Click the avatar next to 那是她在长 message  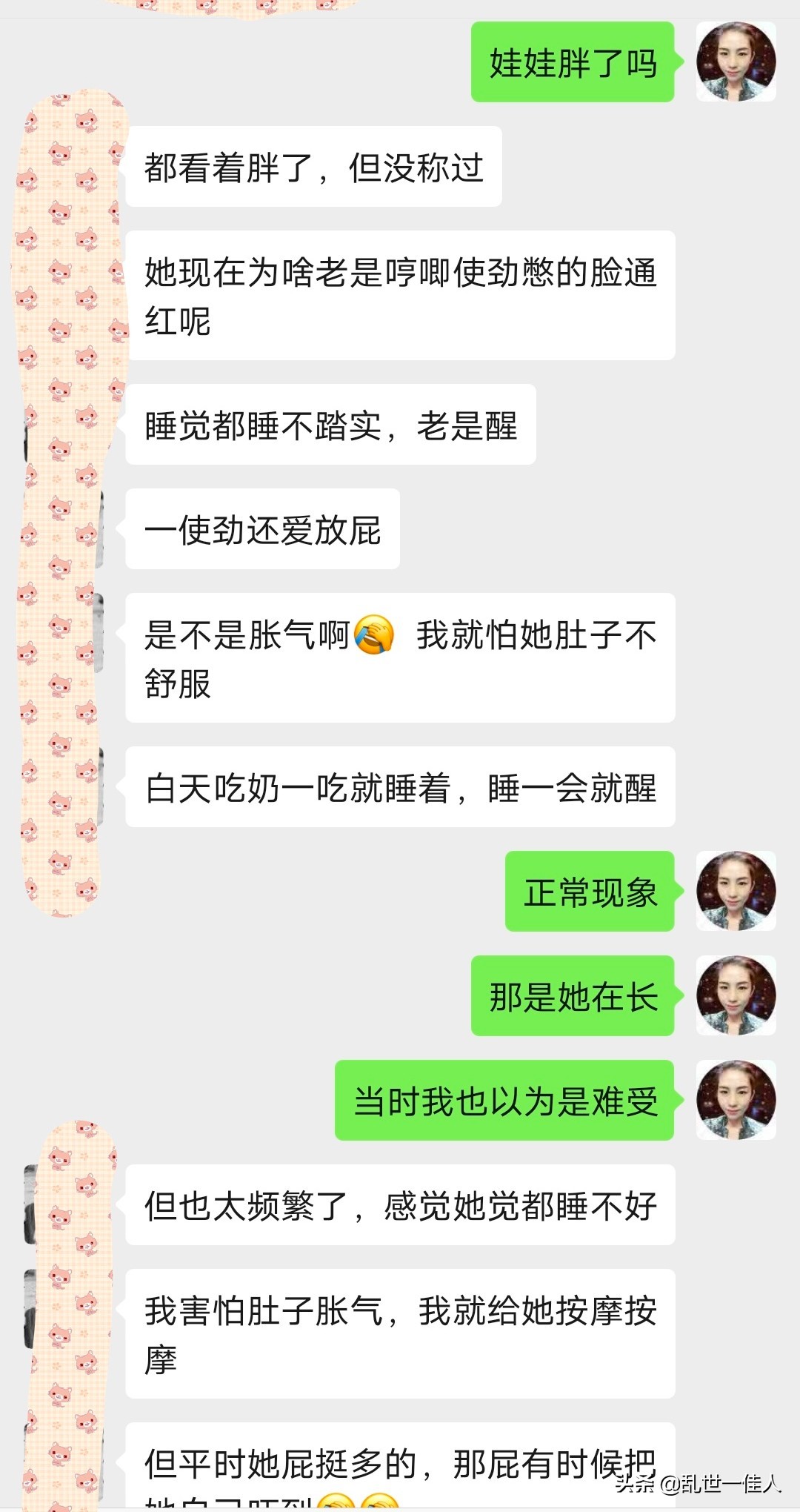click(737, 997)
